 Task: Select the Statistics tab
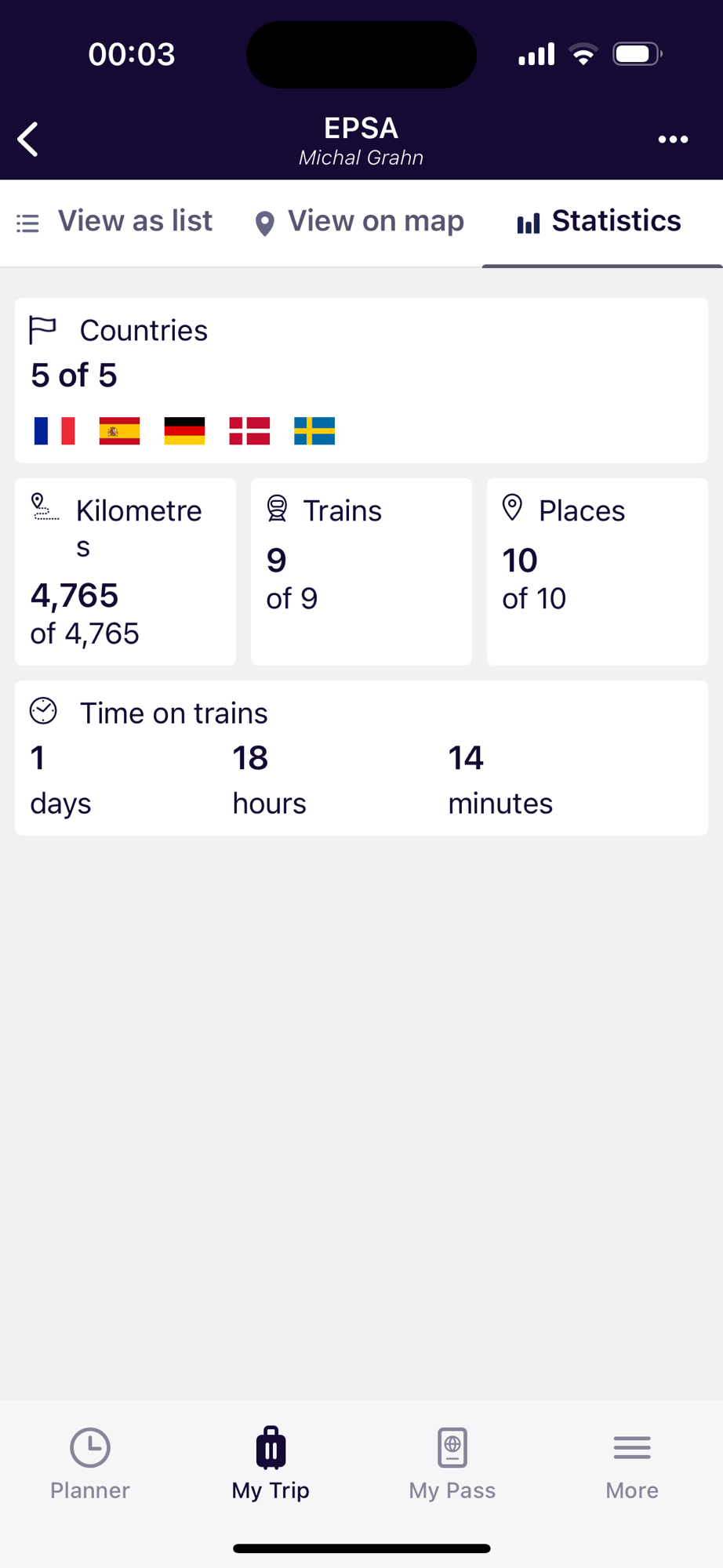tap(600, 222)
